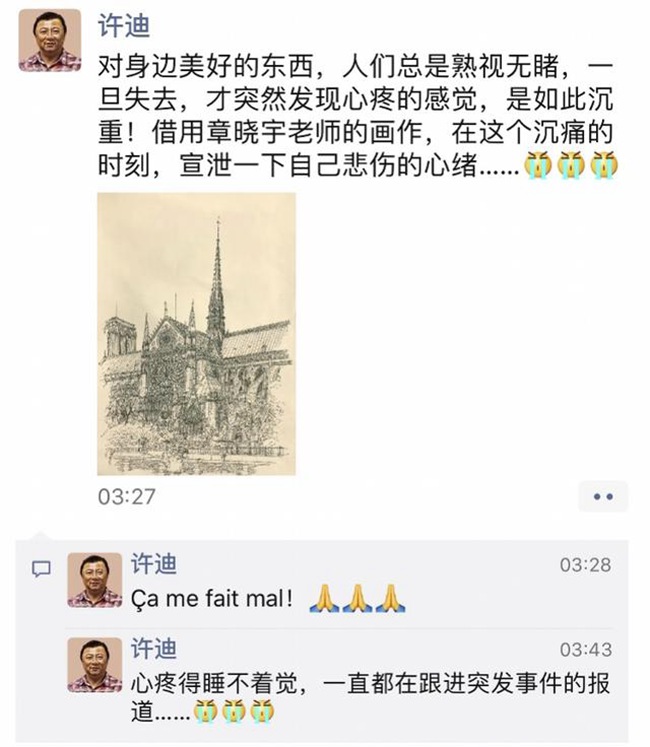Open the avatar on the 03:28 comment
The image size is (650, 747).
95,580
